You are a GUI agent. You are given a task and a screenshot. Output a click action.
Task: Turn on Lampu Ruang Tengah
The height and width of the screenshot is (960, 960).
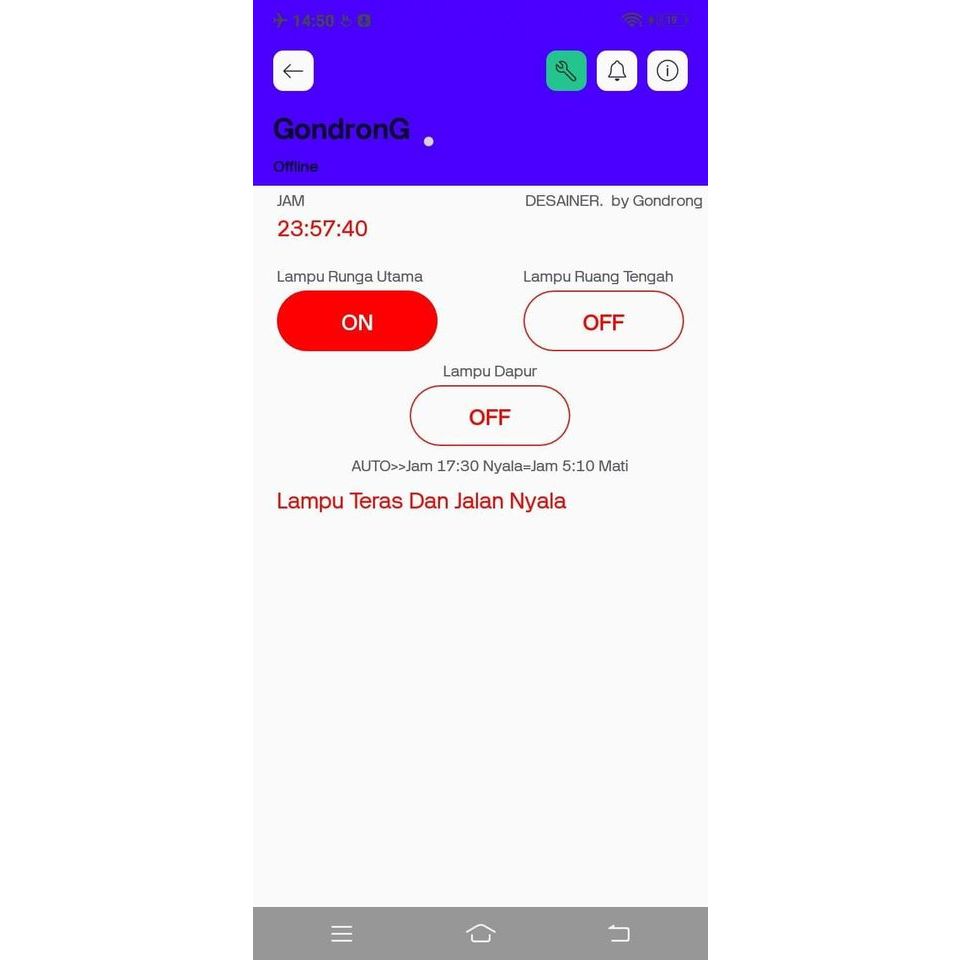coord(603,321)
